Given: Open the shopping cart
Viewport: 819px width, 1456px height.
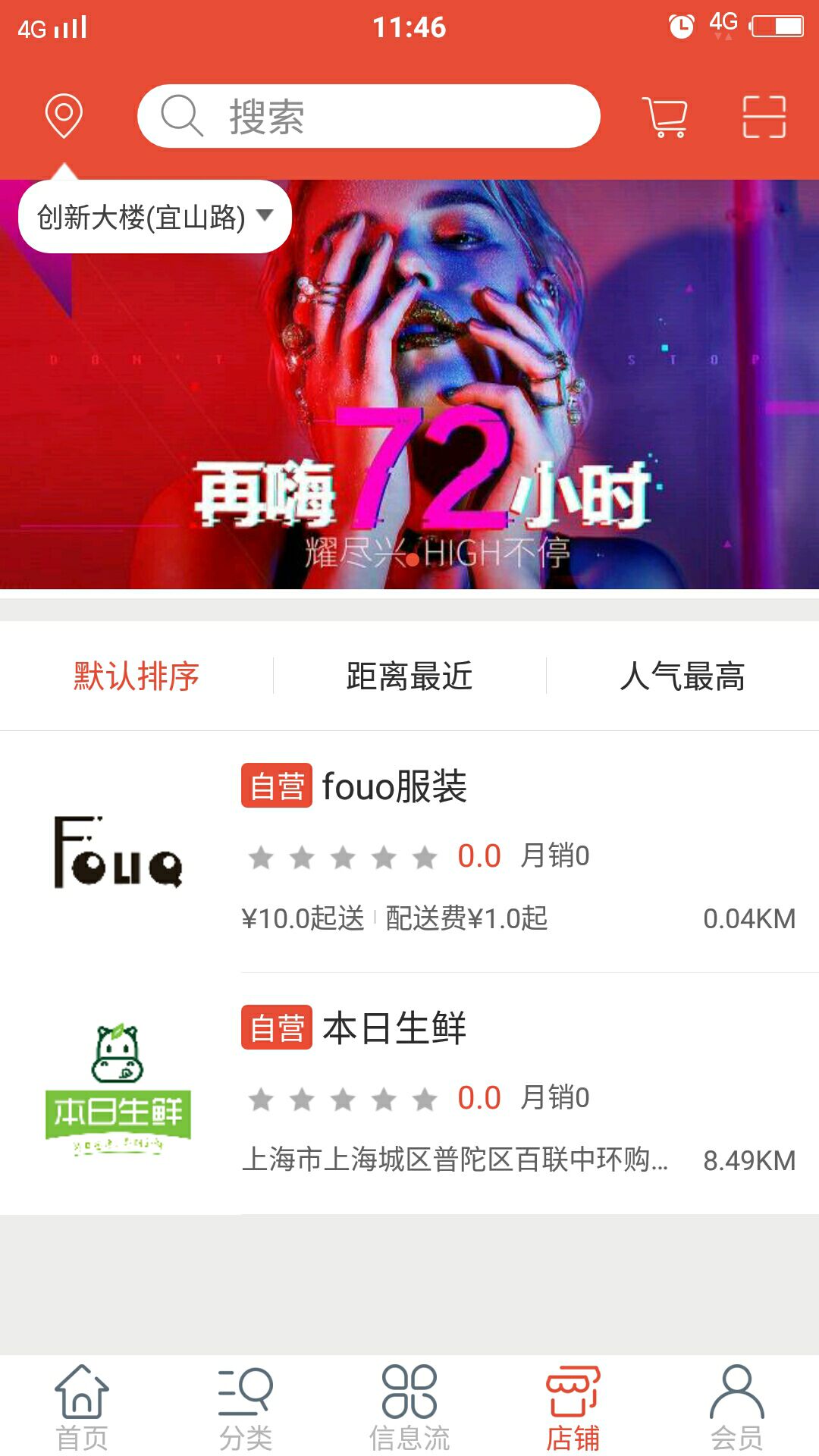Looking at the screenshot, I should tap(666, 115).
